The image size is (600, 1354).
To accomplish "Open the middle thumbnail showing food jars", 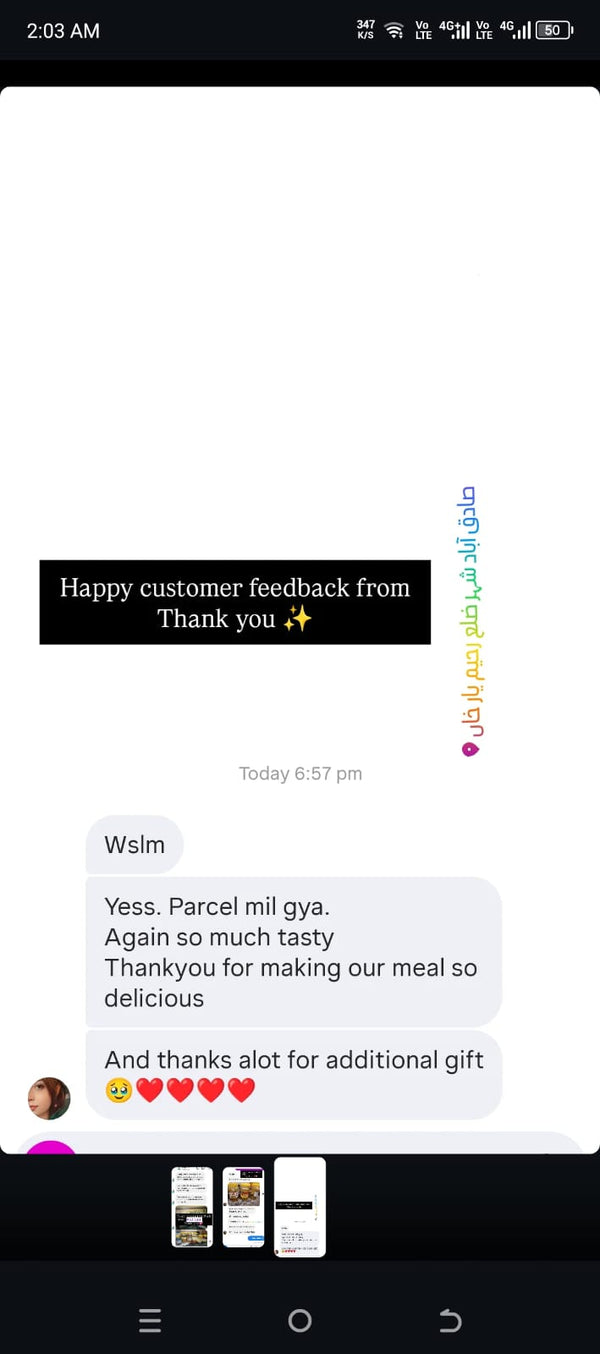I will (243, 1207).
